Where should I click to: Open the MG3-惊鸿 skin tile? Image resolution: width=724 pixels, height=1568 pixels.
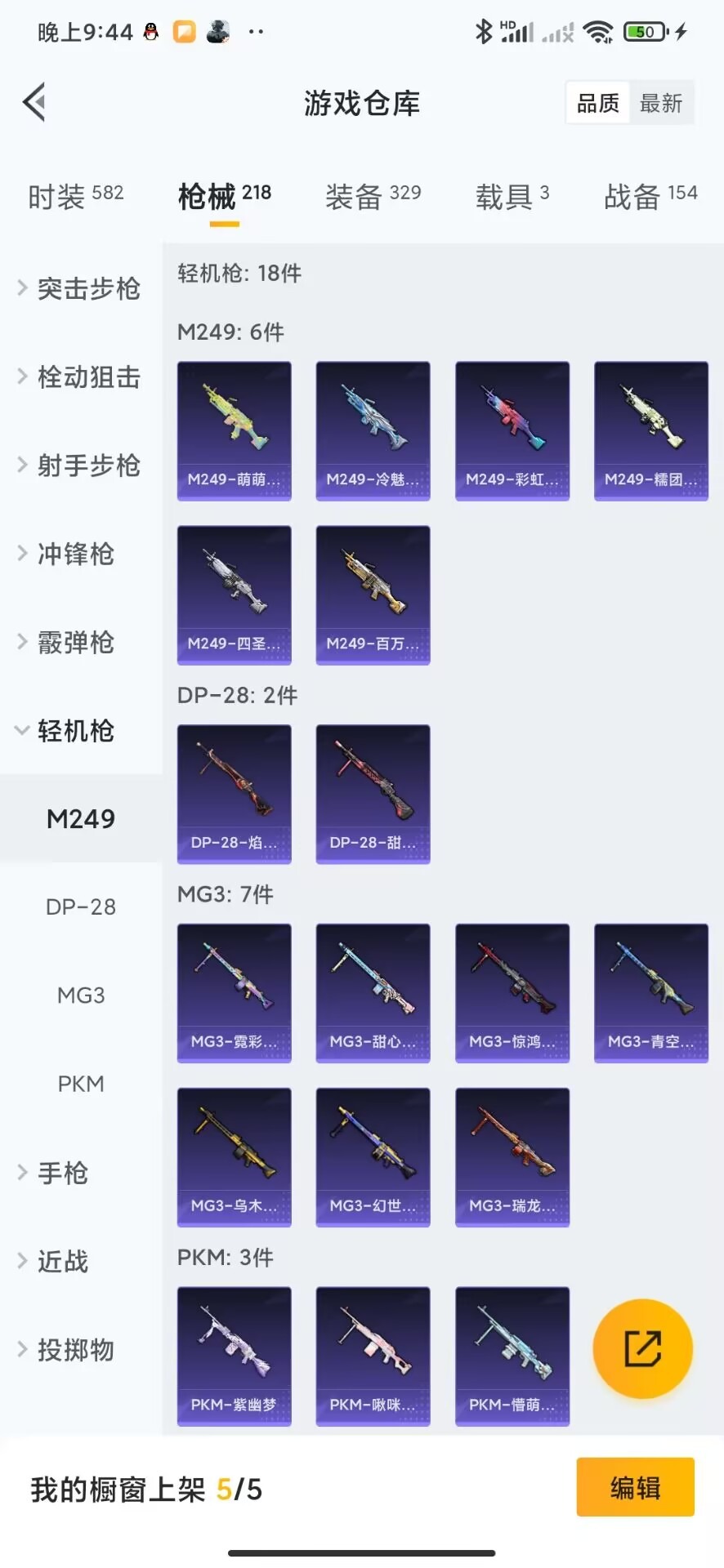click(x=512, y=993)
